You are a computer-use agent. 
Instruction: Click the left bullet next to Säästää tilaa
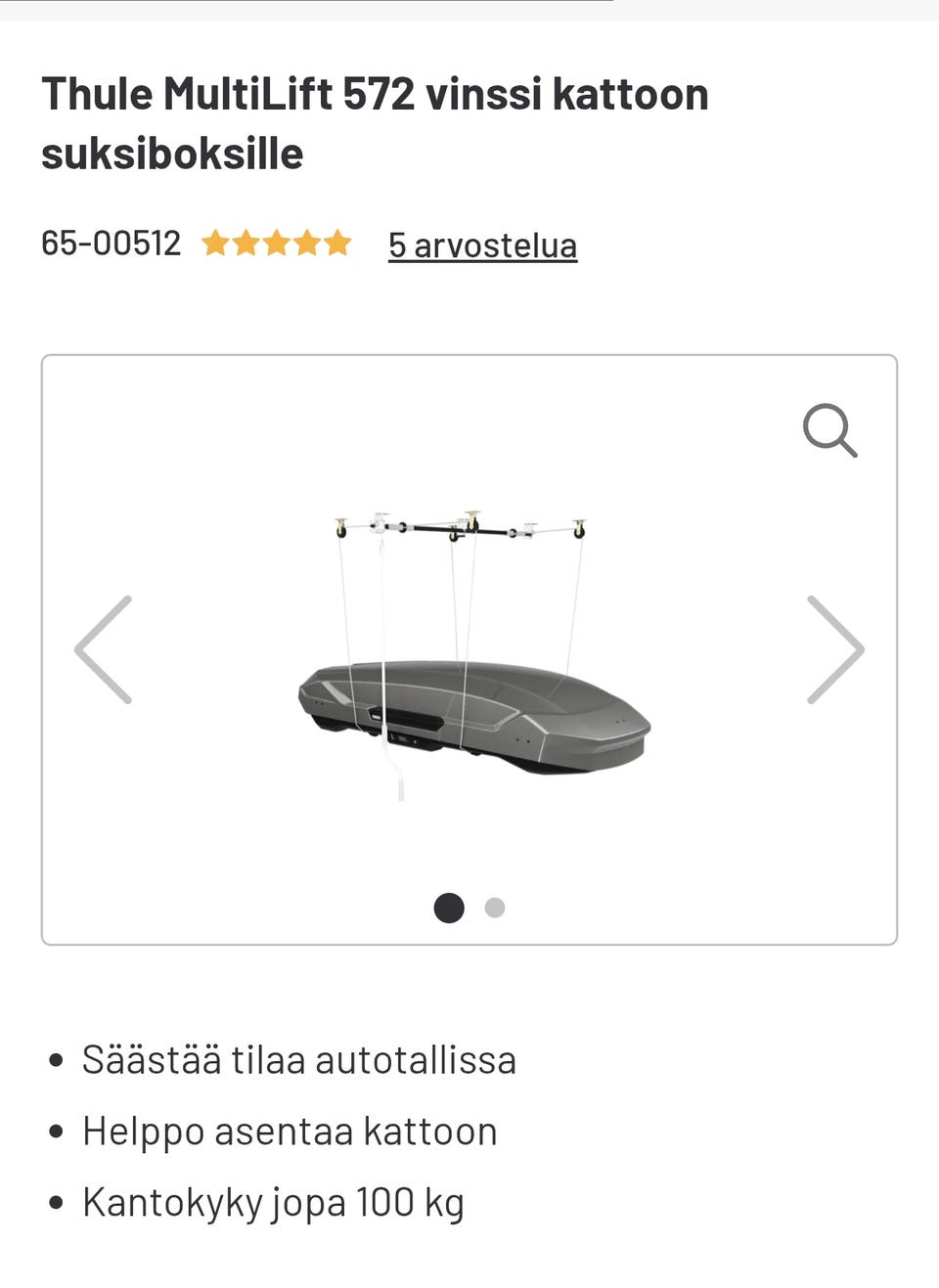pyautogui.click(x=57, y=1058)
